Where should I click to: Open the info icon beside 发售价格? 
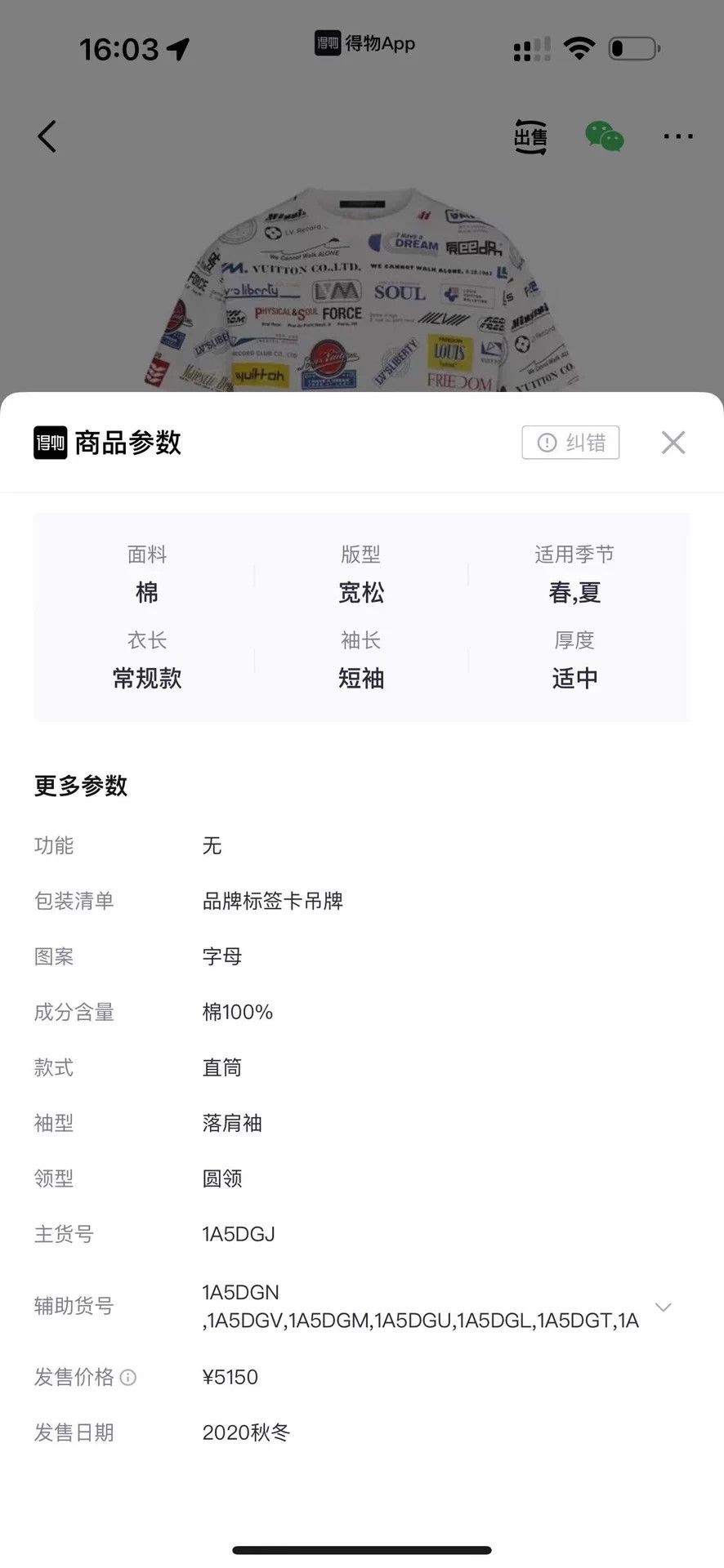[128, 1378]
